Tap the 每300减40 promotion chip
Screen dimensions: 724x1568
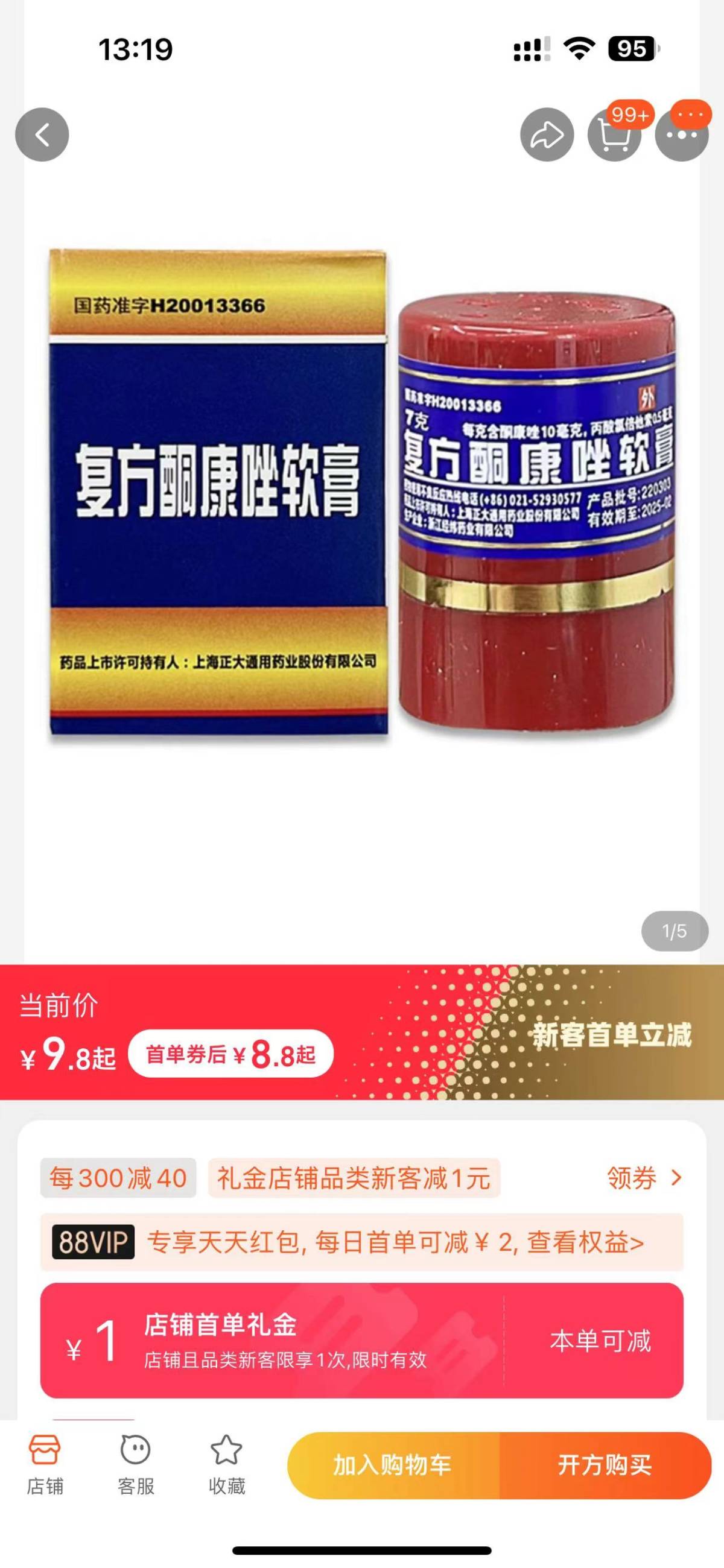click(118, 1178)
